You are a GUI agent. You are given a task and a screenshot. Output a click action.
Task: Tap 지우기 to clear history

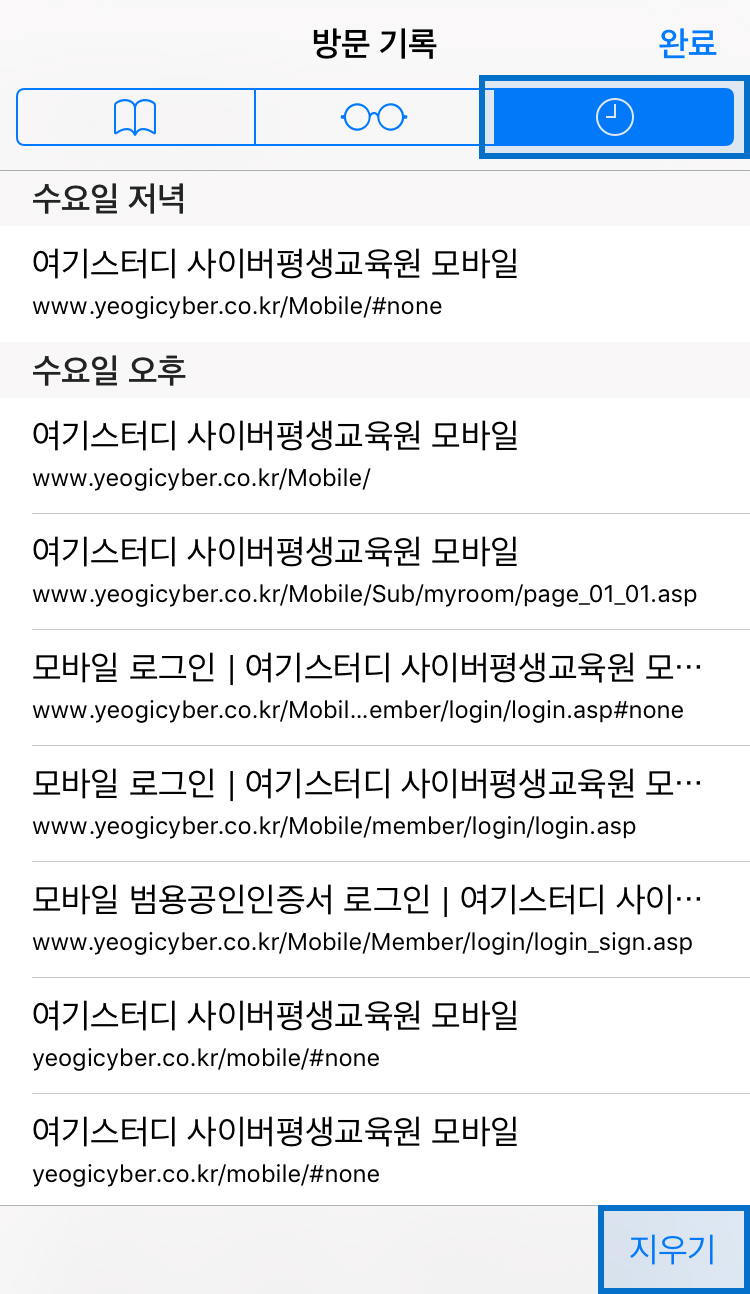click(x=672, y=1249)
